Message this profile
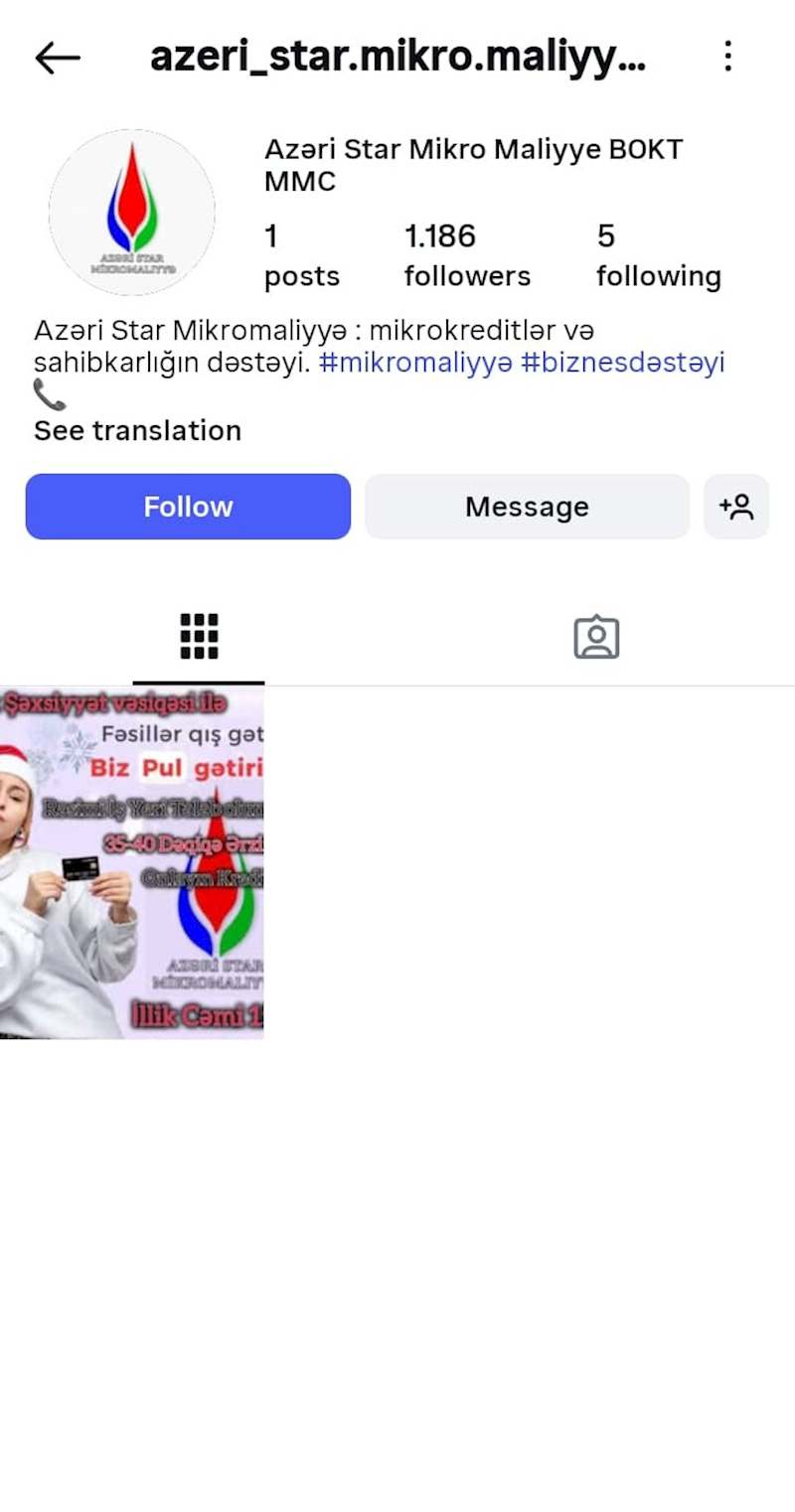Screen dimensions: 795x1512 [527, 507]
